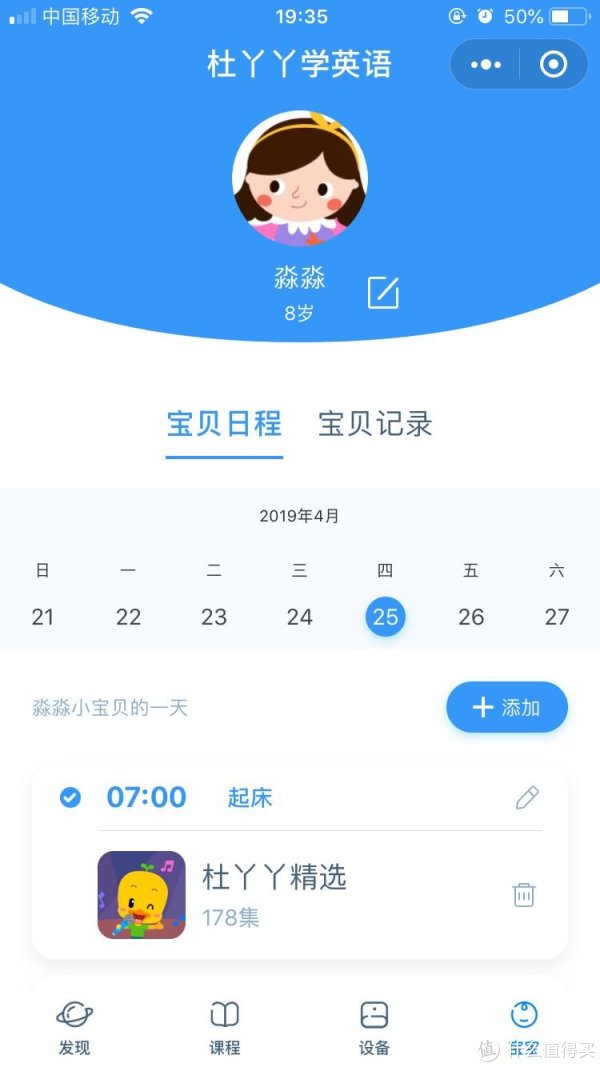Screen dimensions: 600x1067
Task: Select the 宝贝日程 tab
Action: 224,424
